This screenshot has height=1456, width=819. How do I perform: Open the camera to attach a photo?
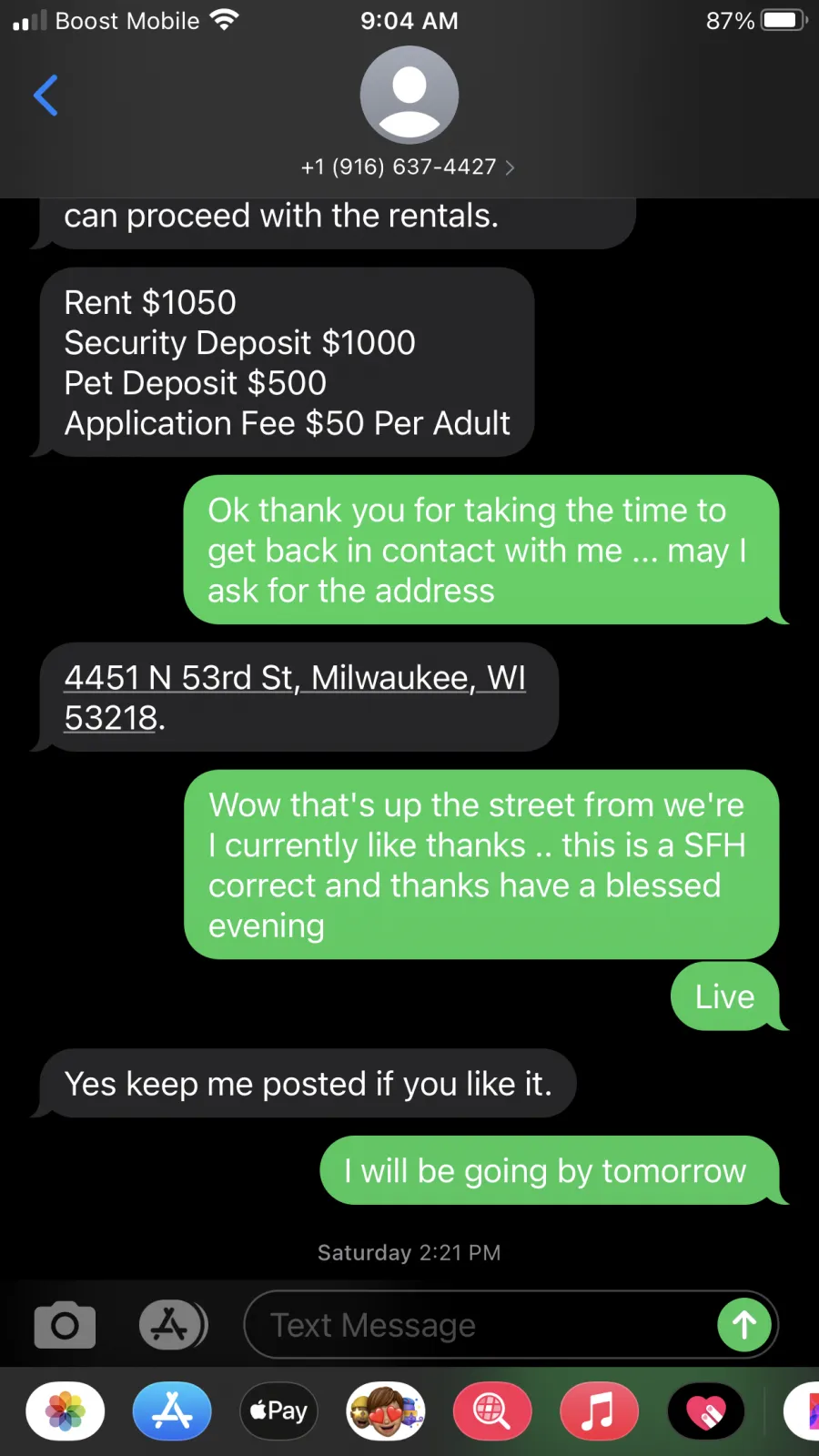click(65, 1325)
